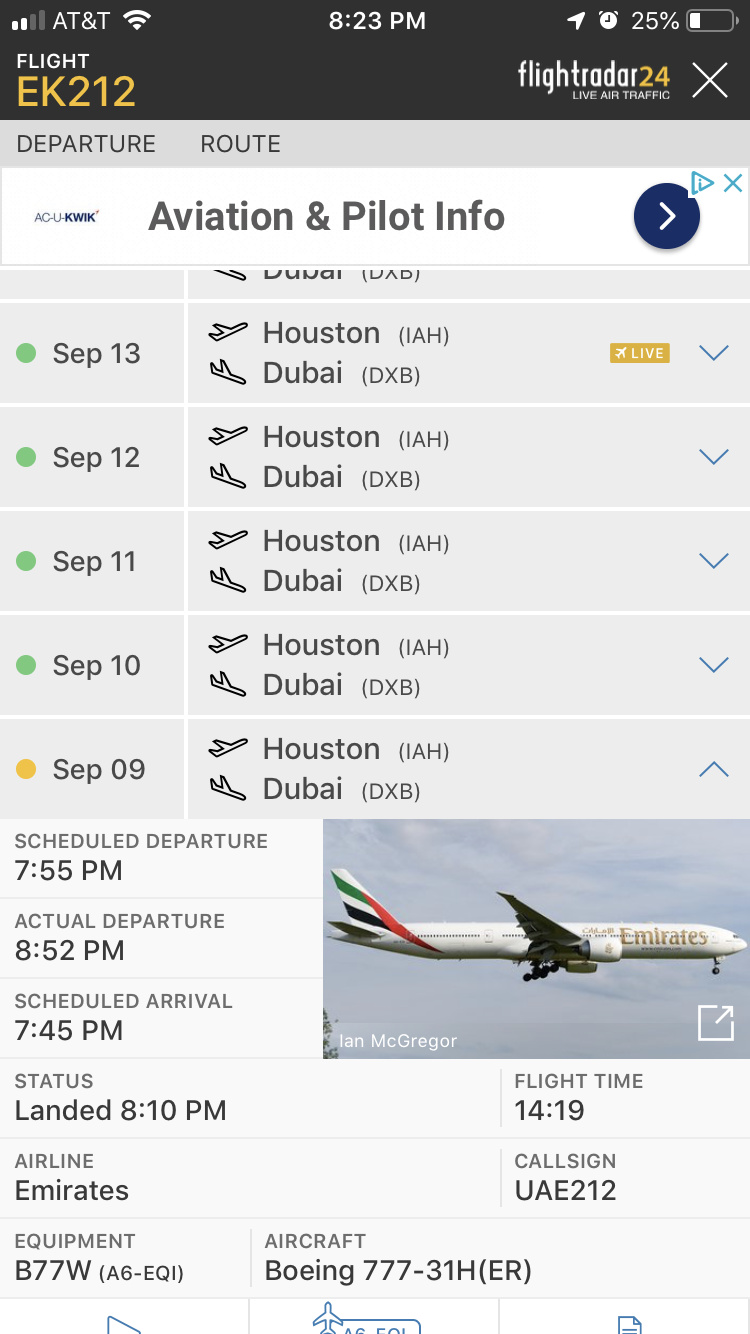This screenshot has width=750, height=1334.
Task: Switch to the Route tab
Action: pos(240,144)
